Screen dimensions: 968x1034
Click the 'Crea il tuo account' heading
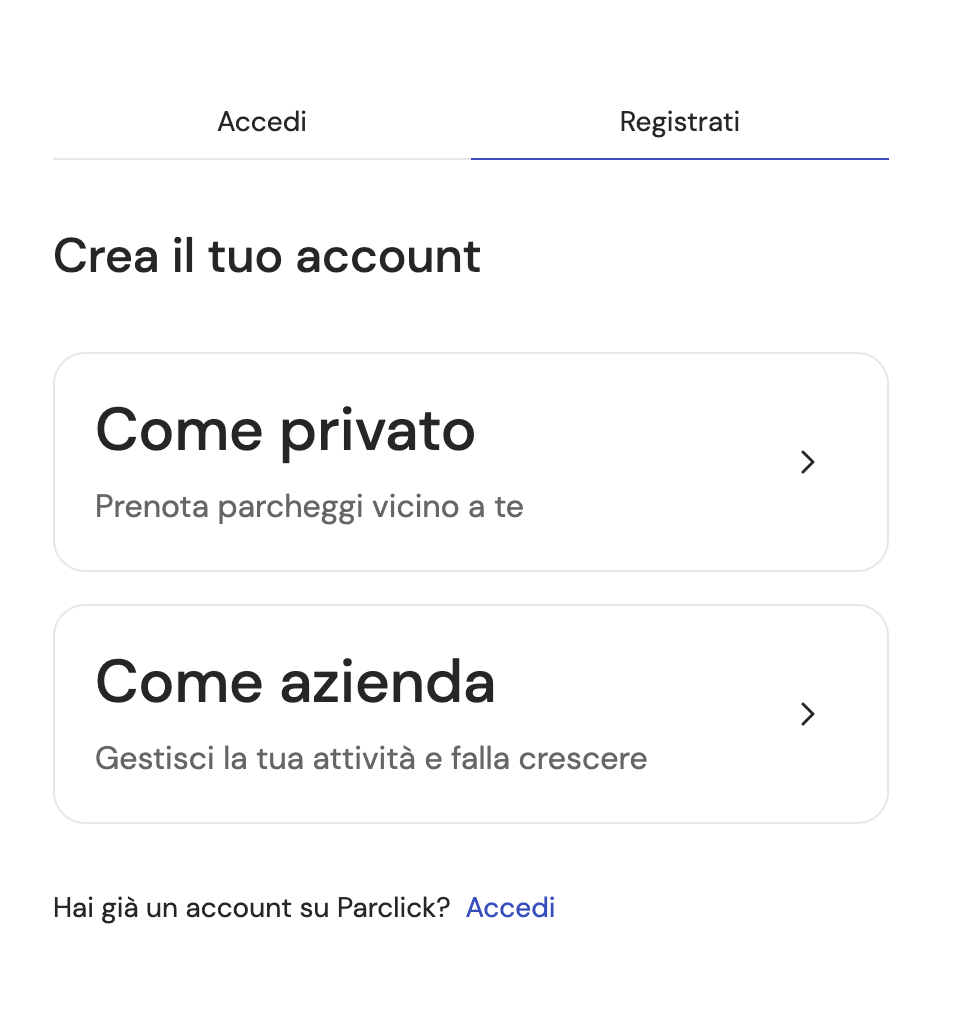tap(267, 256)
